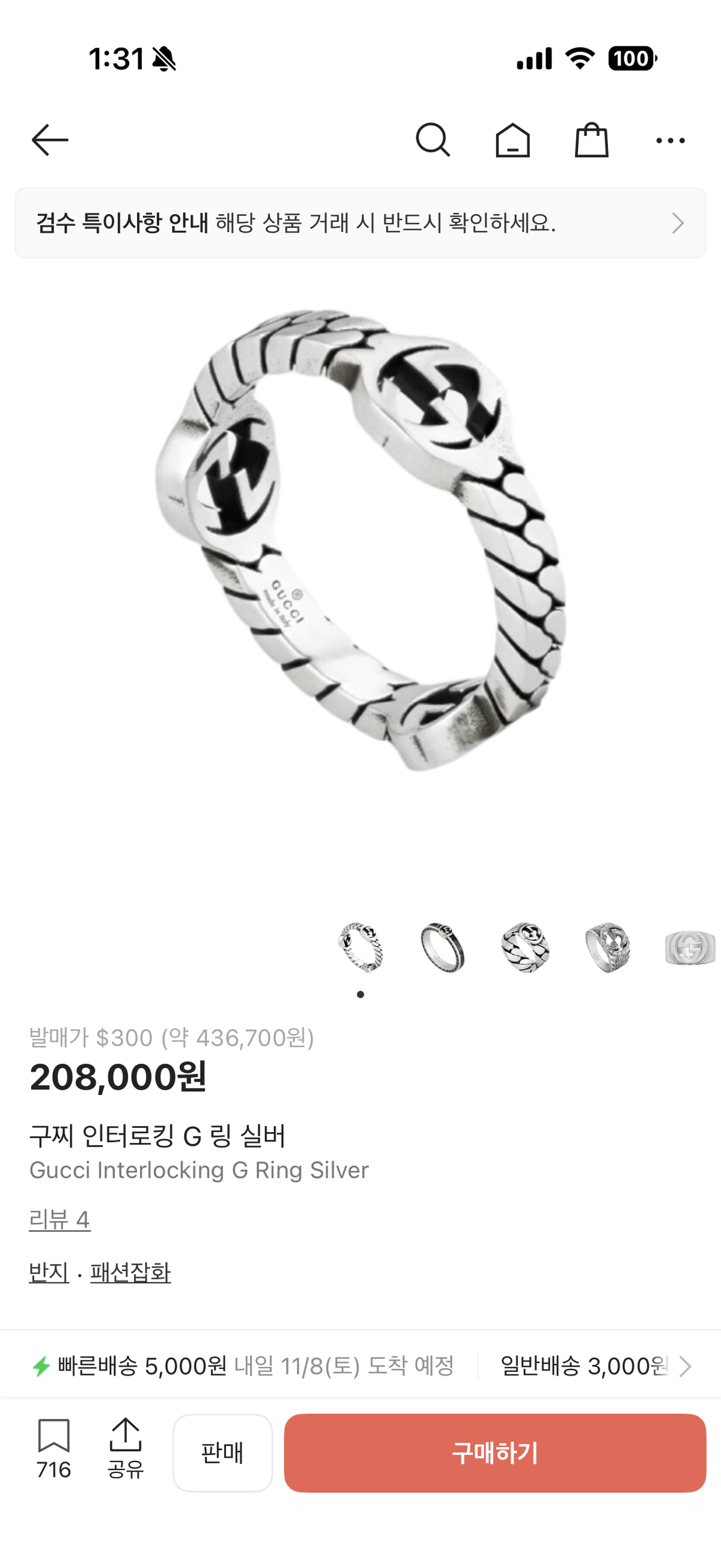
Task: Go to the home screen icon
Action: pos(512,140)
